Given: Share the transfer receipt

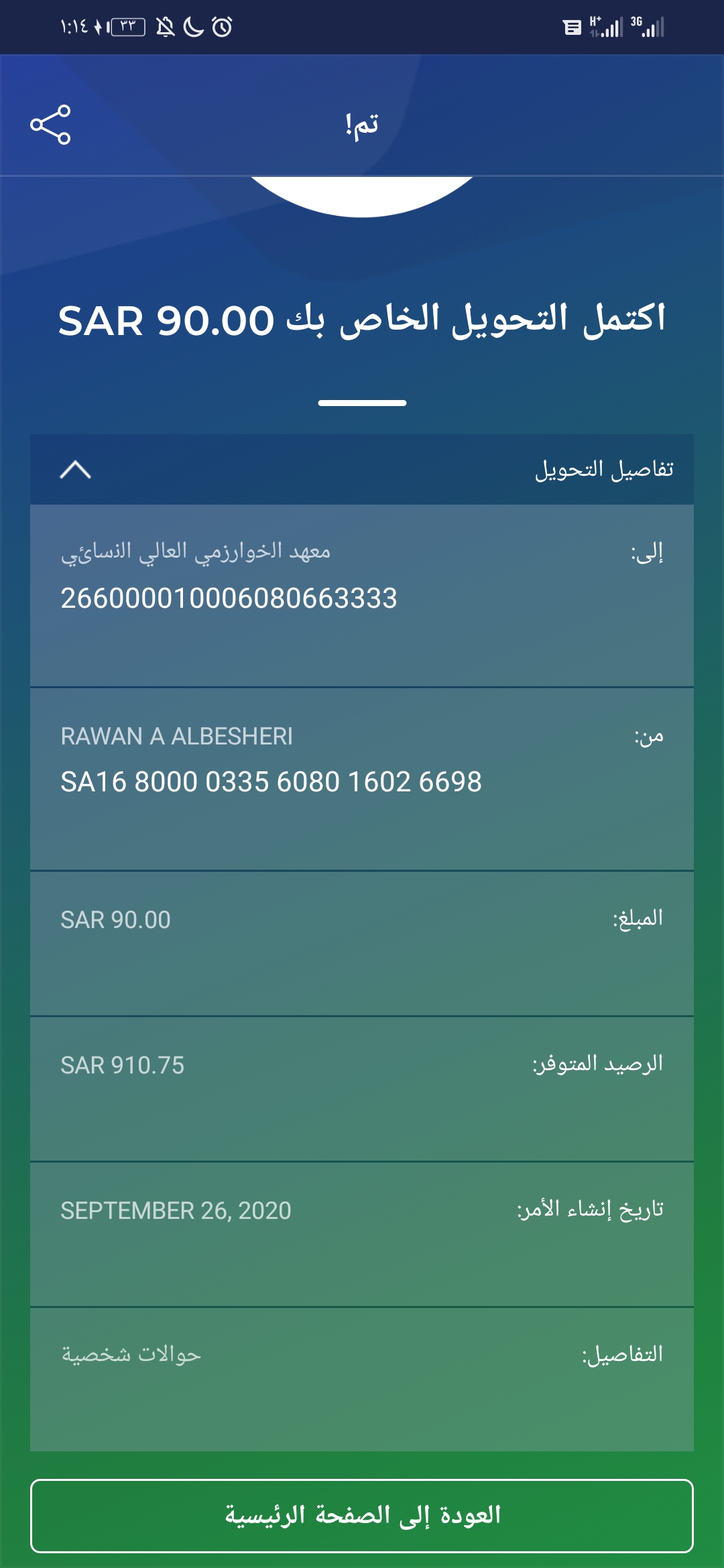Looking at the screenshot, I should [x=50, y=125].
